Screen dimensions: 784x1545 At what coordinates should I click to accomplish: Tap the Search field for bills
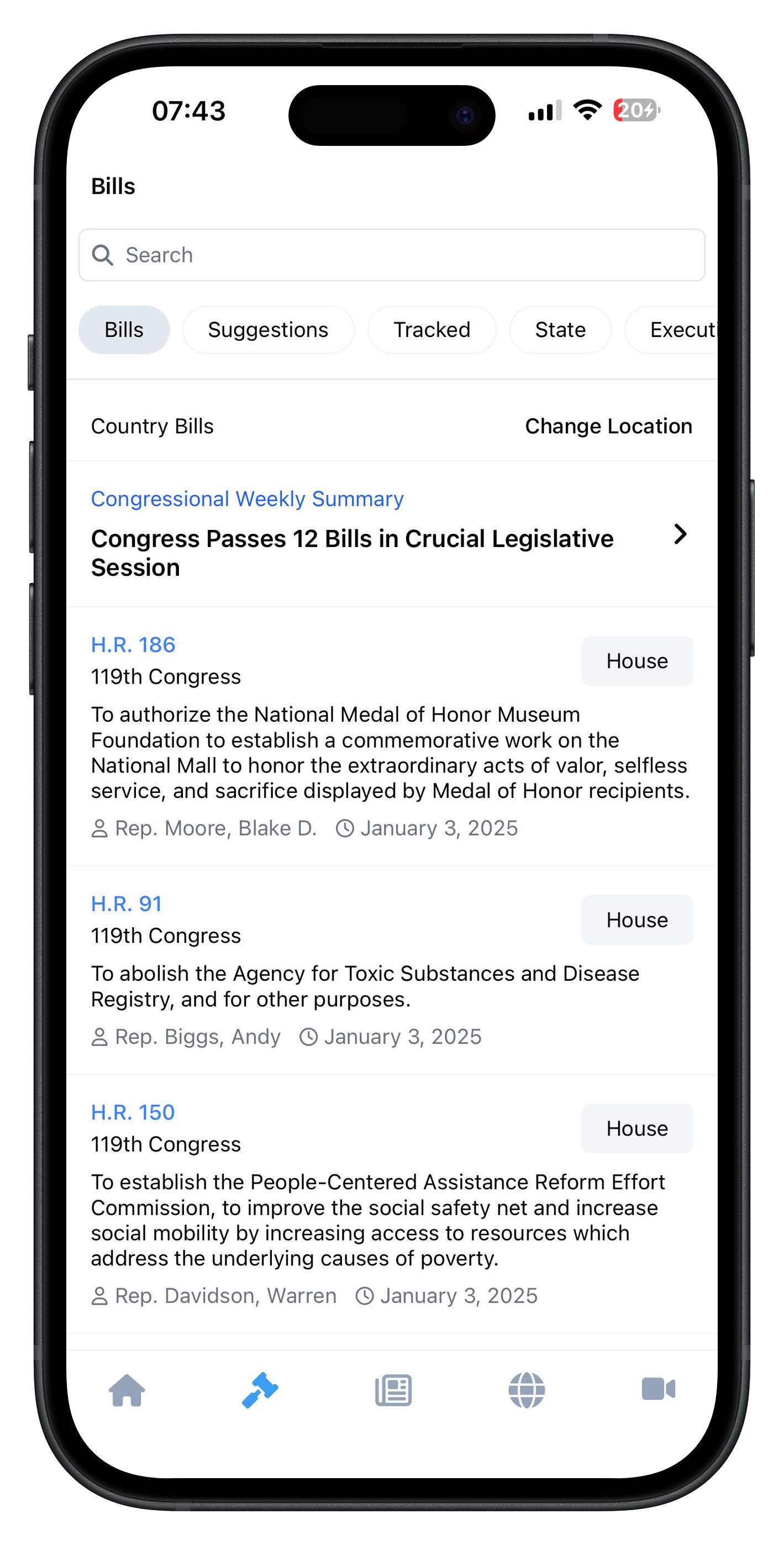click(x=392, y=255)
